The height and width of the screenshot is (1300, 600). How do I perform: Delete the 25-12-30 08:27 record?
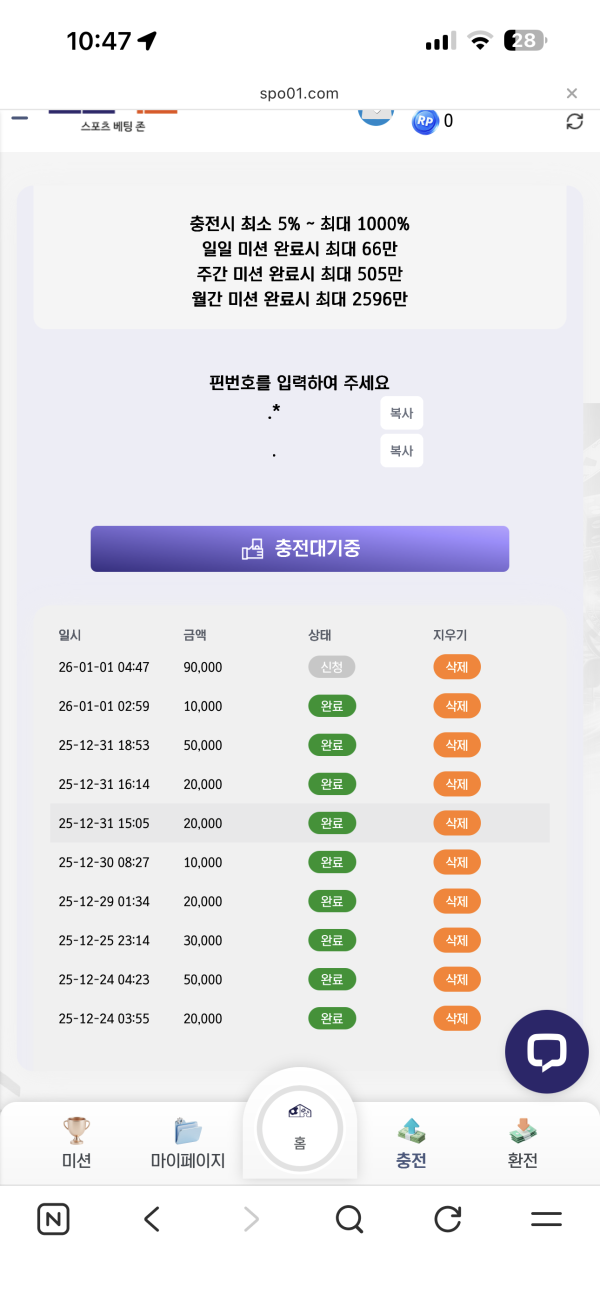[457, 862]
